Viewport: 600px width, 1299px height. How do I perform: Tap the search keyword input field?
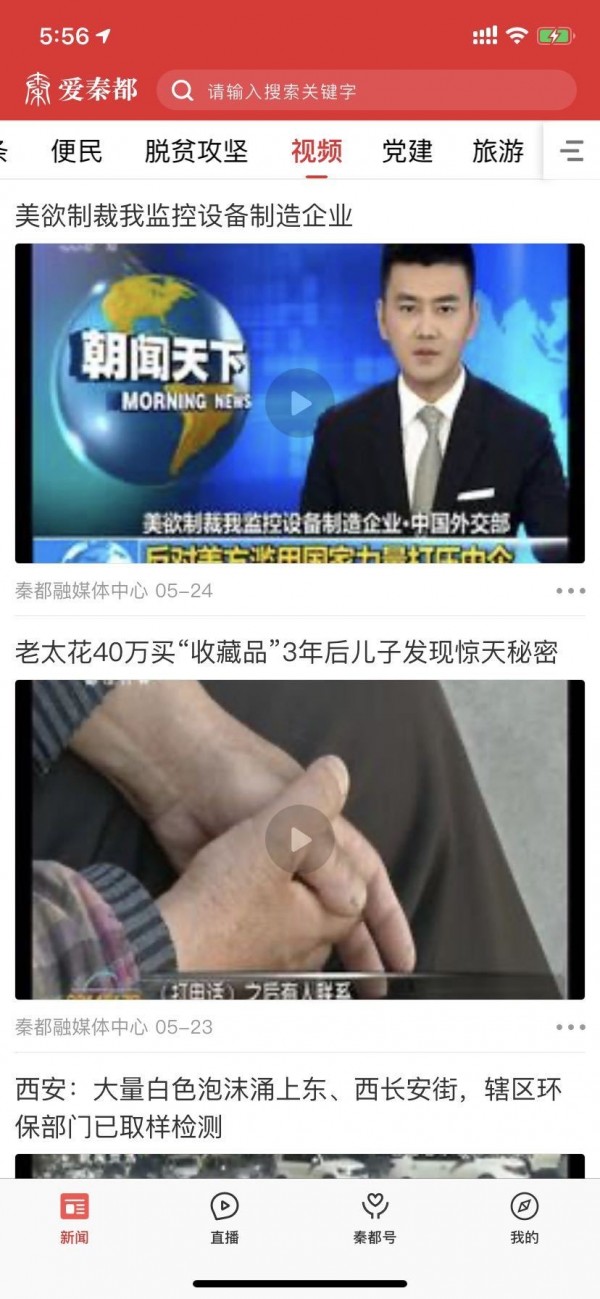pyautogui.click(x=380, y=91)
